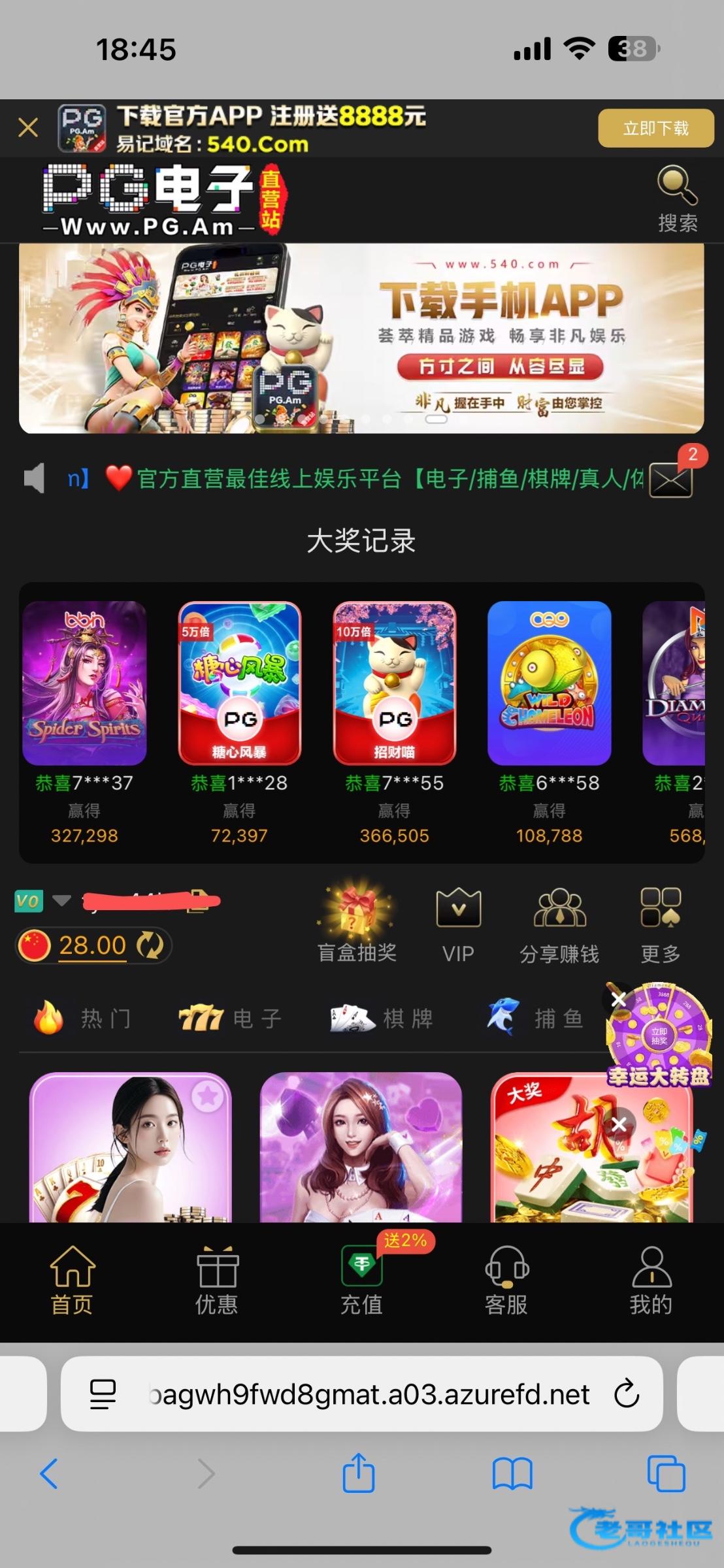The image size is (724, 1568).
Task: Tap 更多 for more options
Action: (661, 922)
